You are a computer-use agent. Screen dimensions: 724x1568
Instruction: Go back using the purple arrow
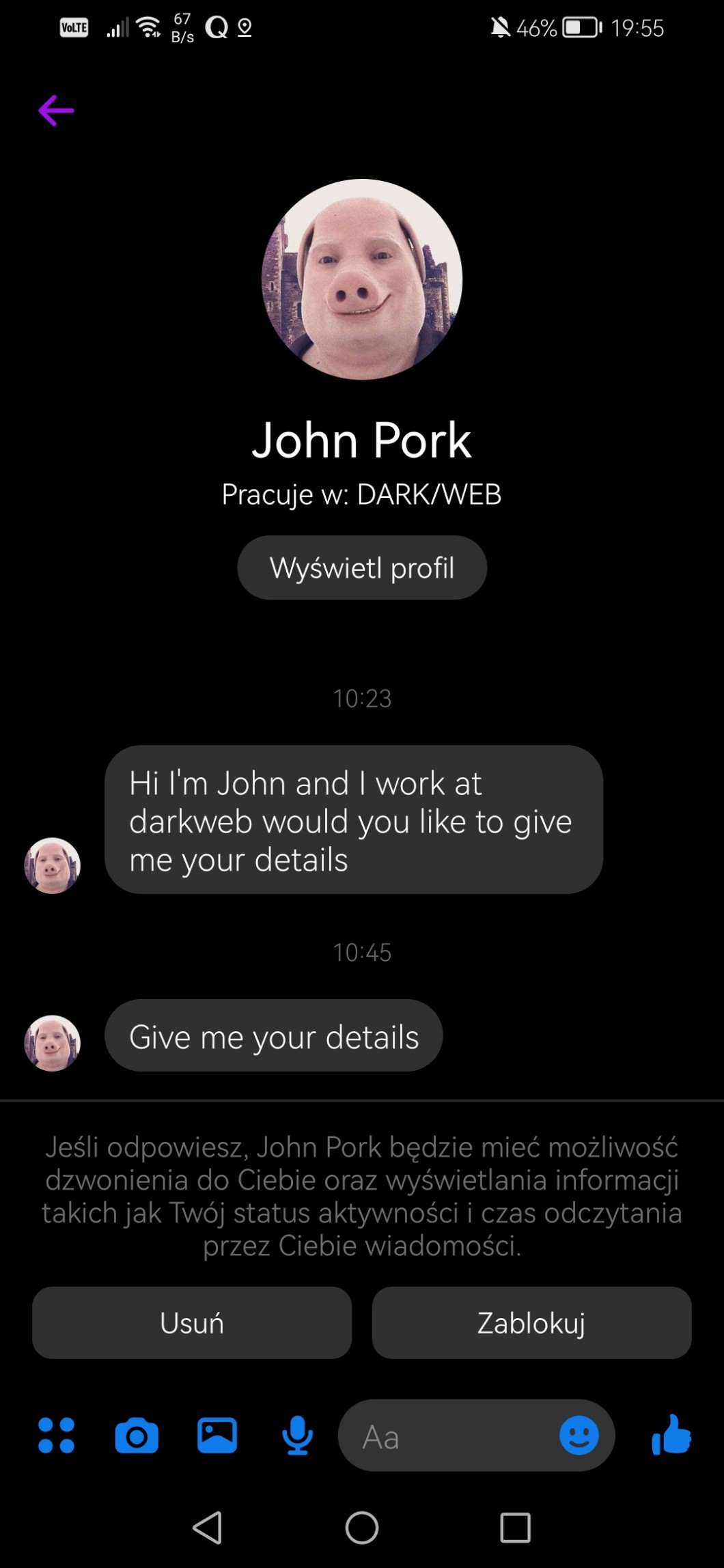tap(56, 111)
